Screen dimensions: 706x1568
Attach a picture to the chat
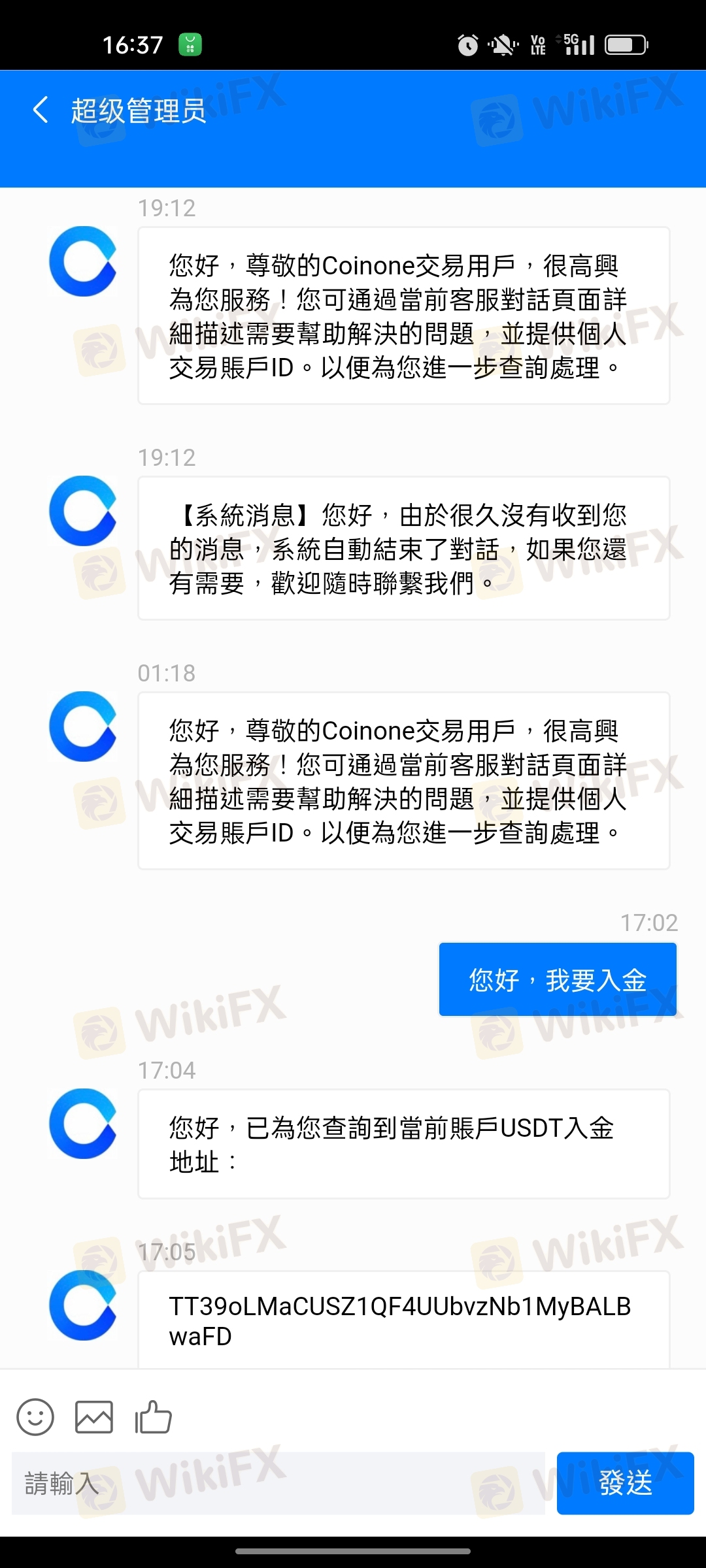[x=94, y=1417]
